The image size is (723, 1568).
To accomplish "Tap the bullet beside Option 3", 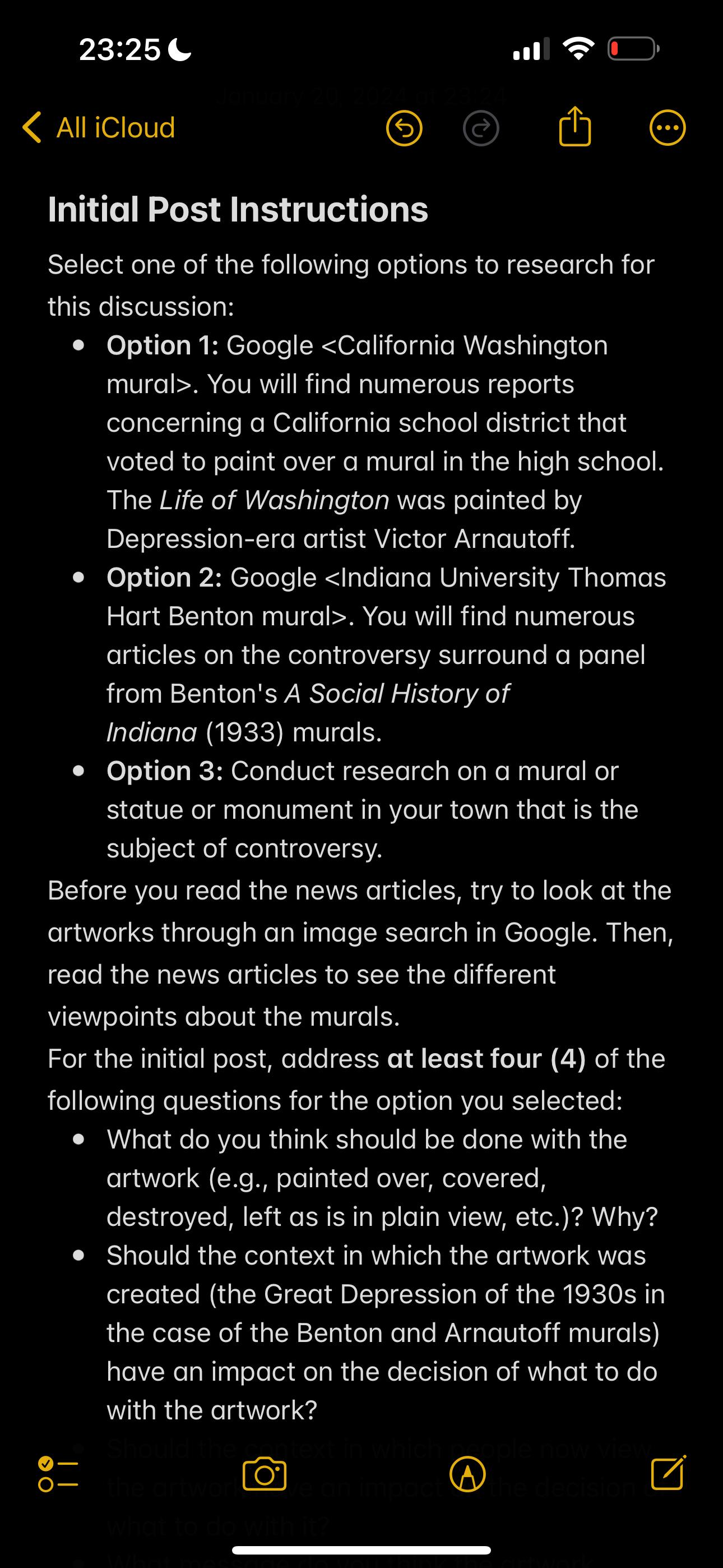I will pos(80,771).
